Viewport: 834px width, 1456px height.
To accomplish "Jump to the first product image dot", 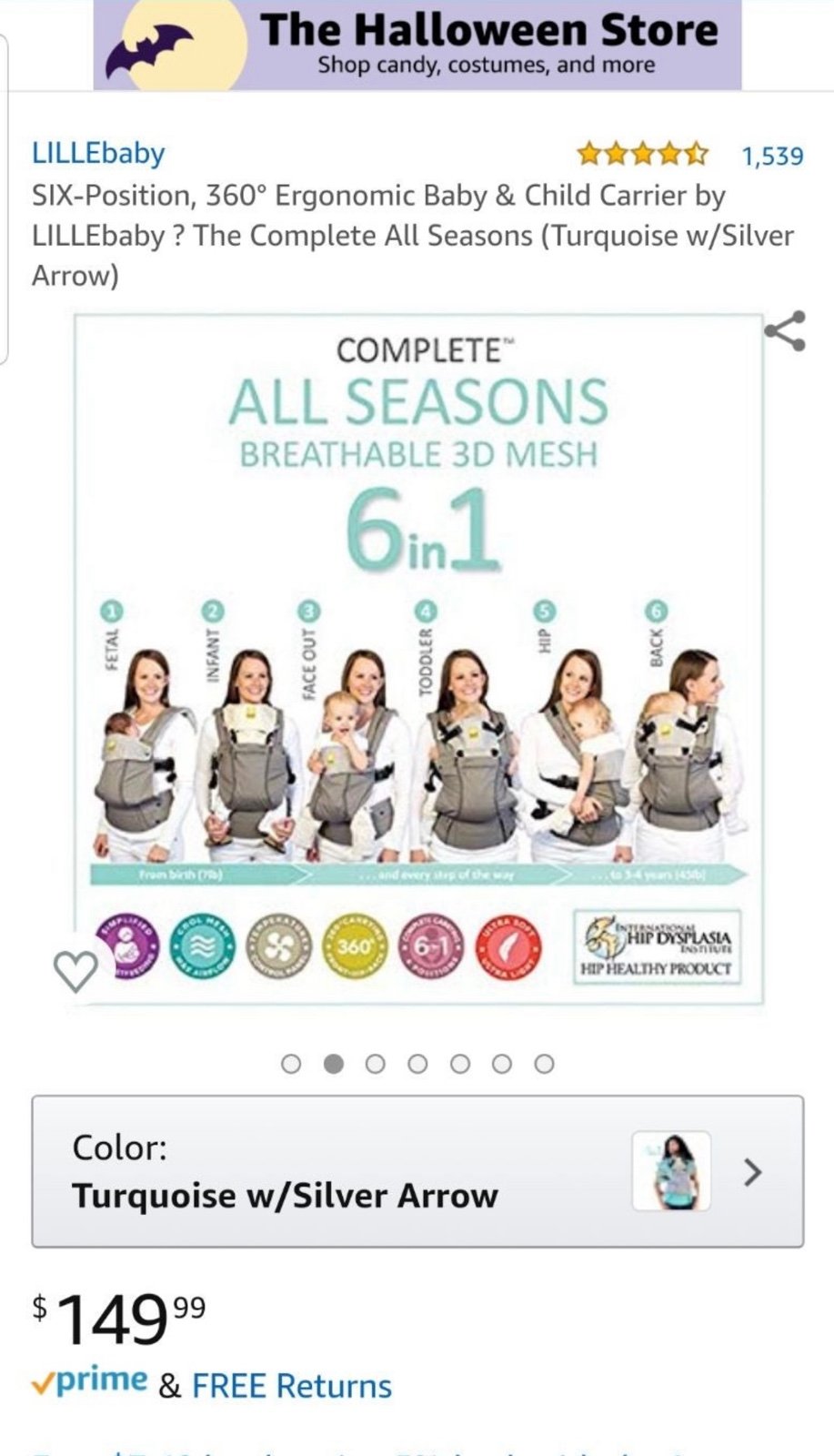I will point(291,1064).
